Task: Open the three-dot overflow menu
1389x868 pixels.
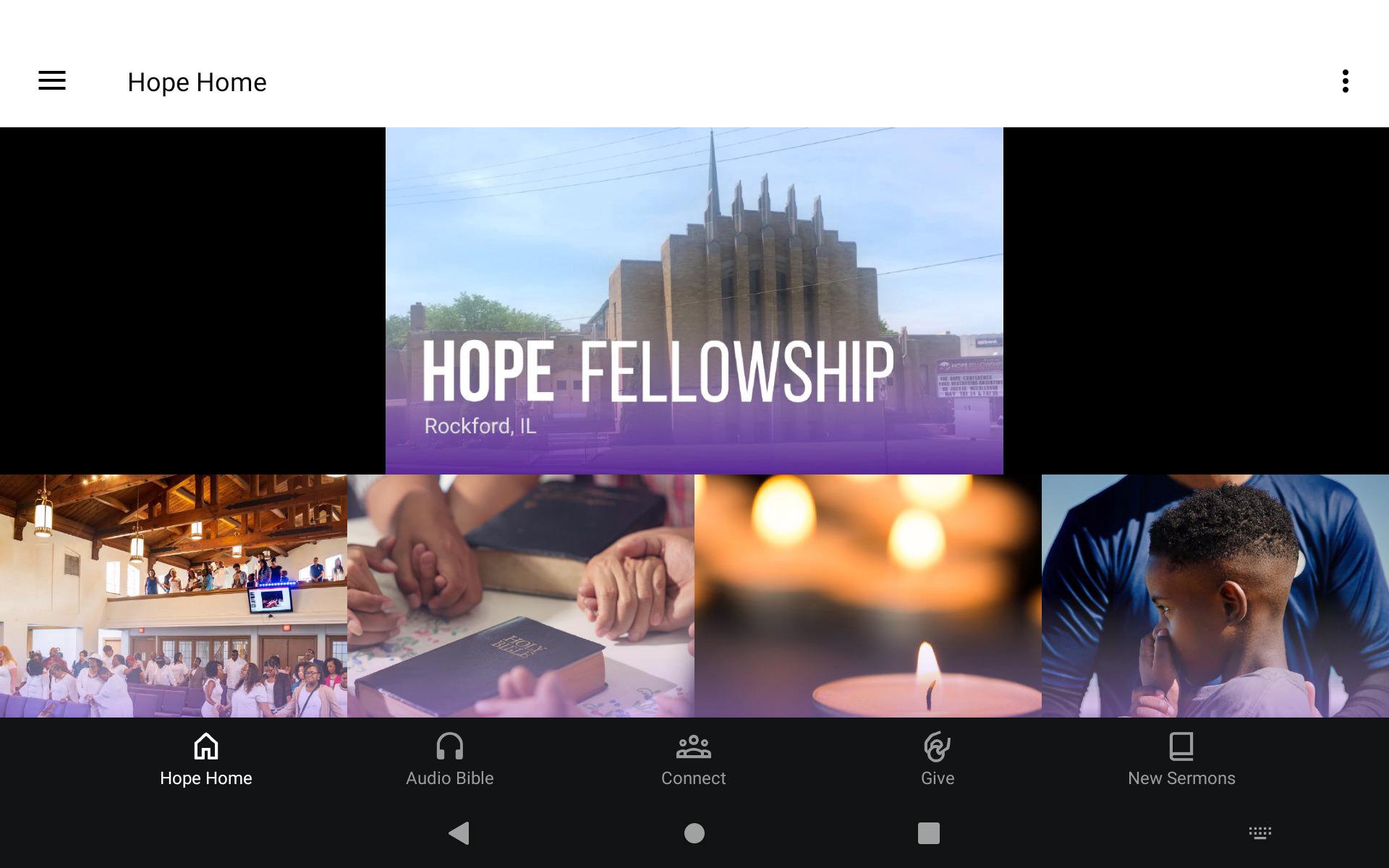Action: click(1345, 81)
